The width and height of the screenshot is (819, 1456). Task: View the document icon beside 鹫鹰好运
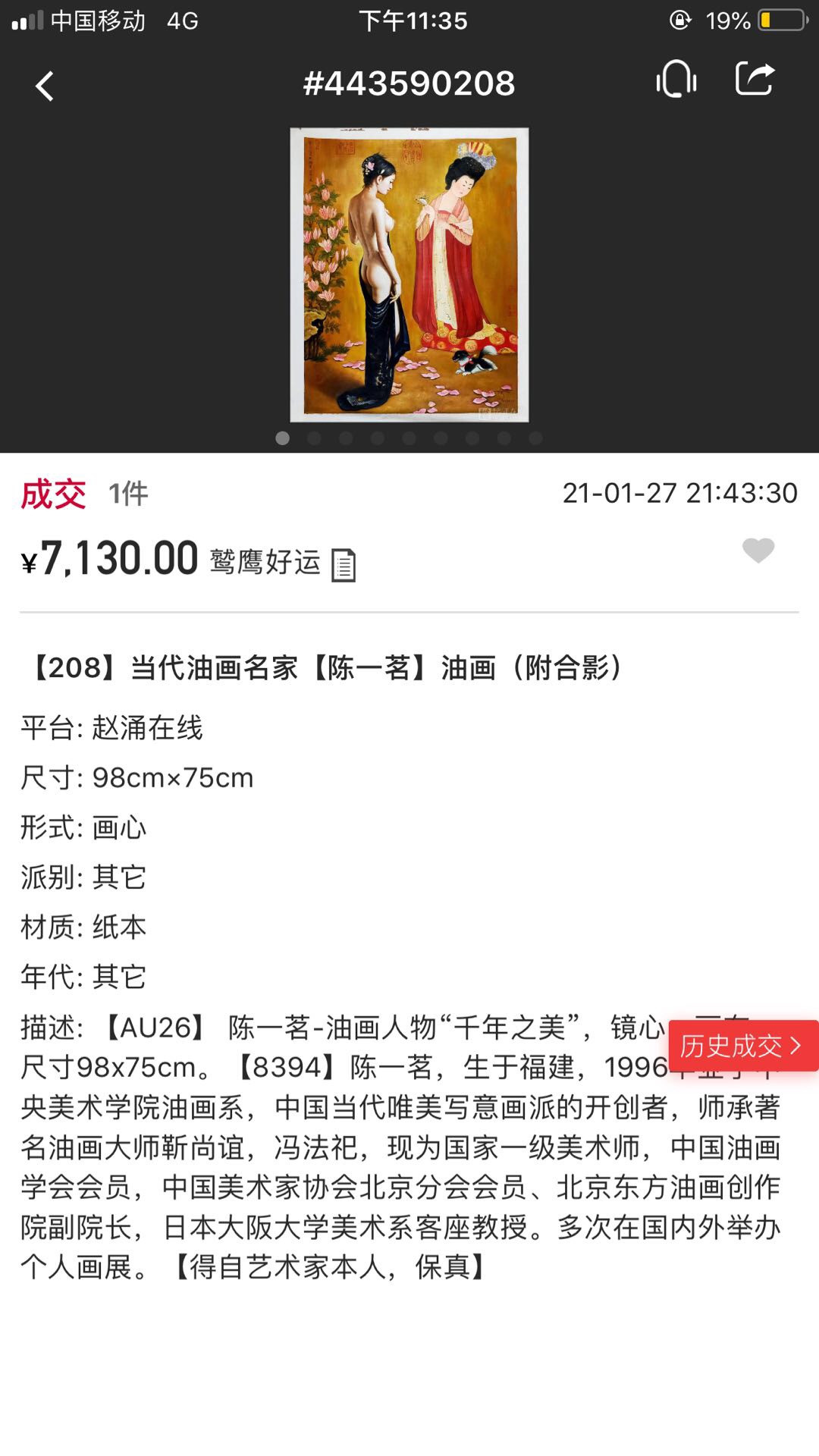click(x=344, y=565)
